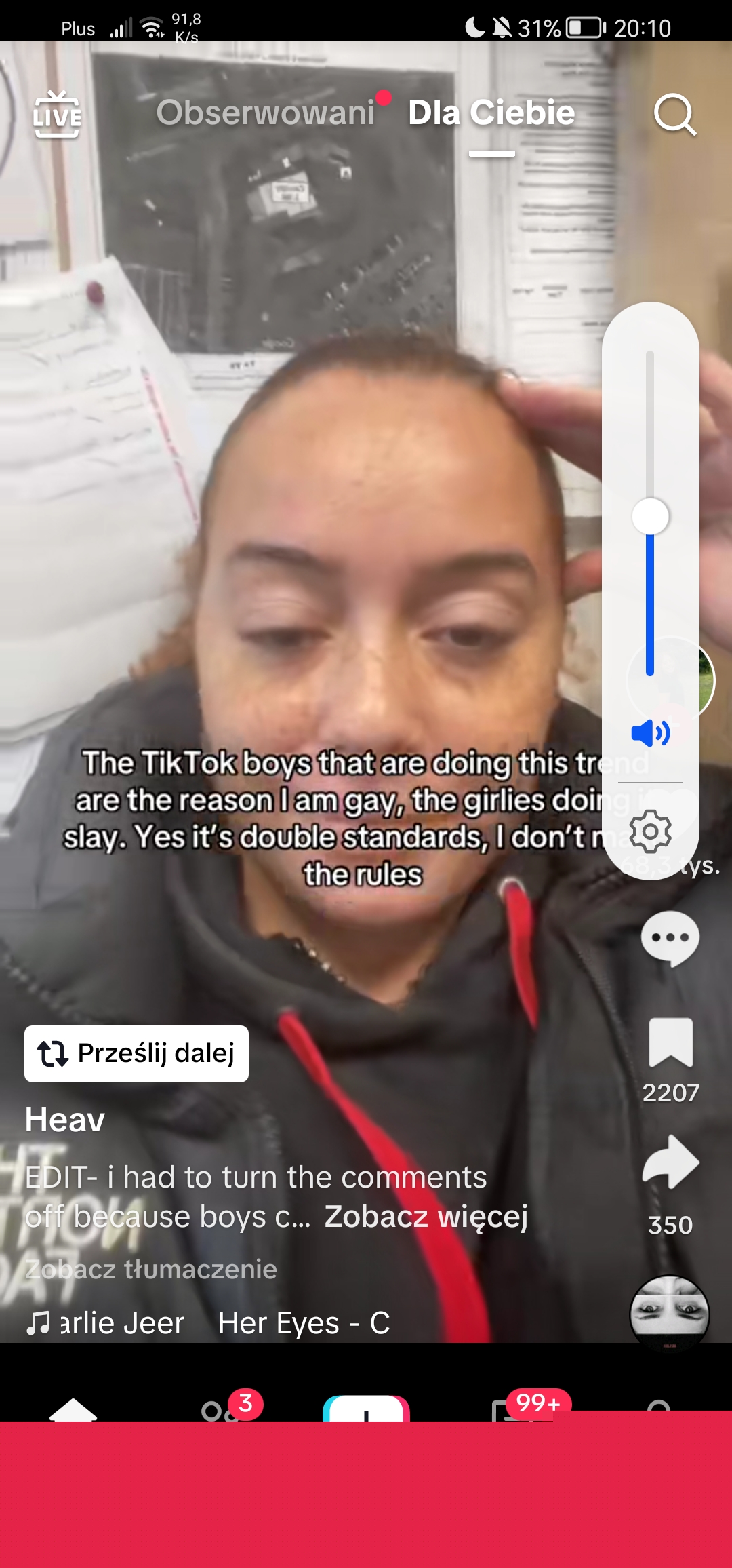Open the comments bubble
The width and height of the screenshot is (732, 1568).
point(670,939)
